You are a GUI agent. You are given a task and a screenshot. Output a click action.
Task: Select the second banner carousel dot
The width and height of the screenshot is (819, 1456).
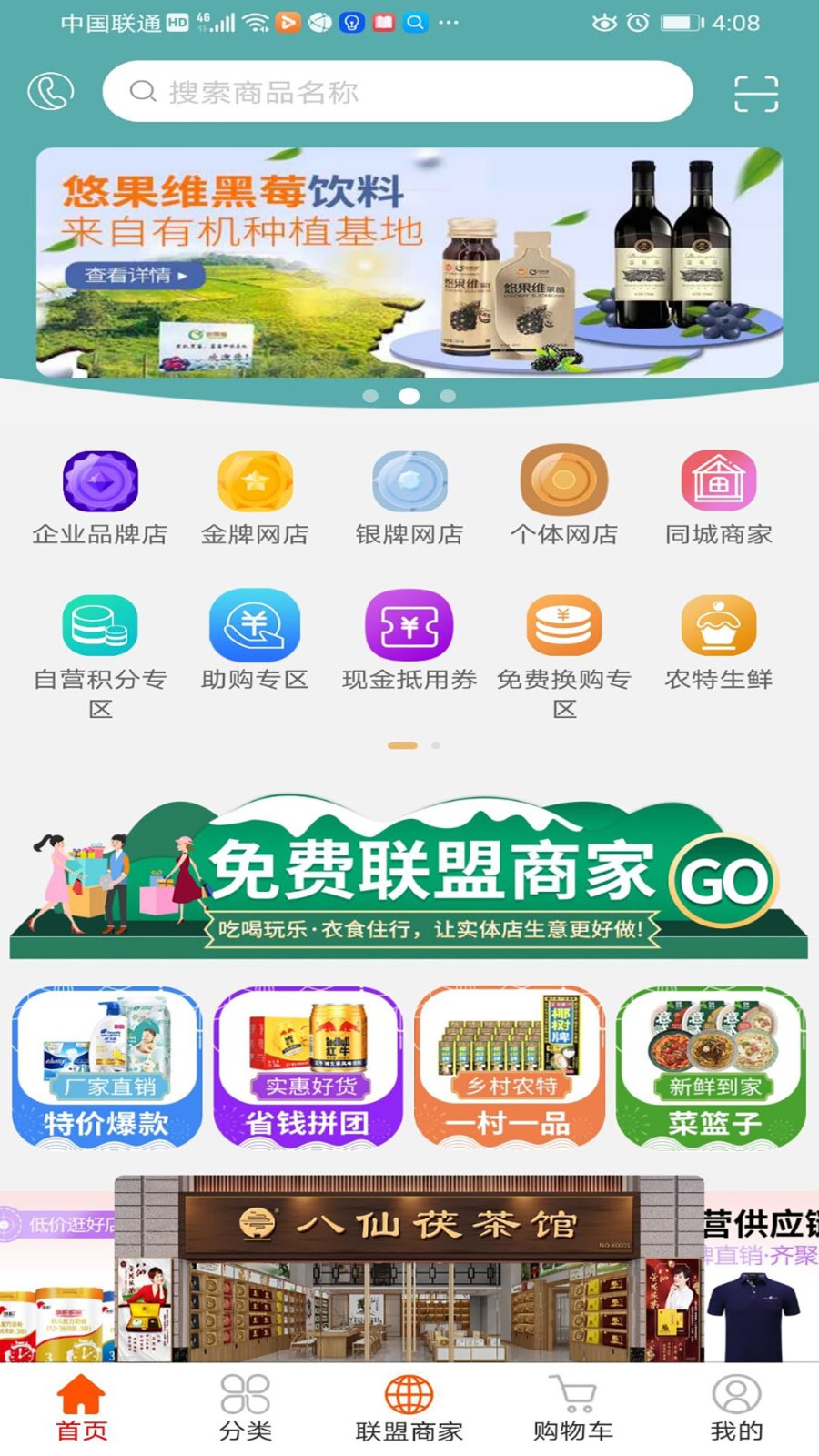(409, 395)
